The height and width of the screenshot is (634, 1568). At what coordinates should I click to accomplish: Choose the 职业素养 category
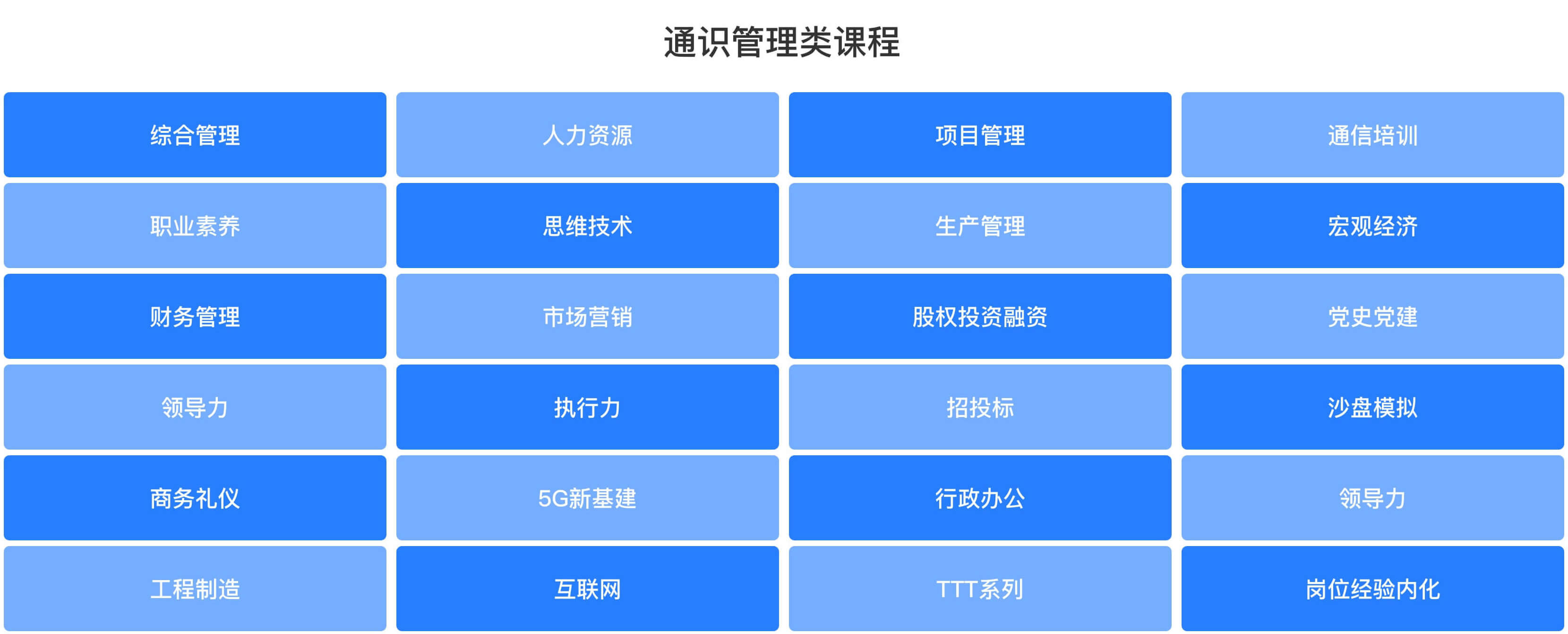(195, 226)
